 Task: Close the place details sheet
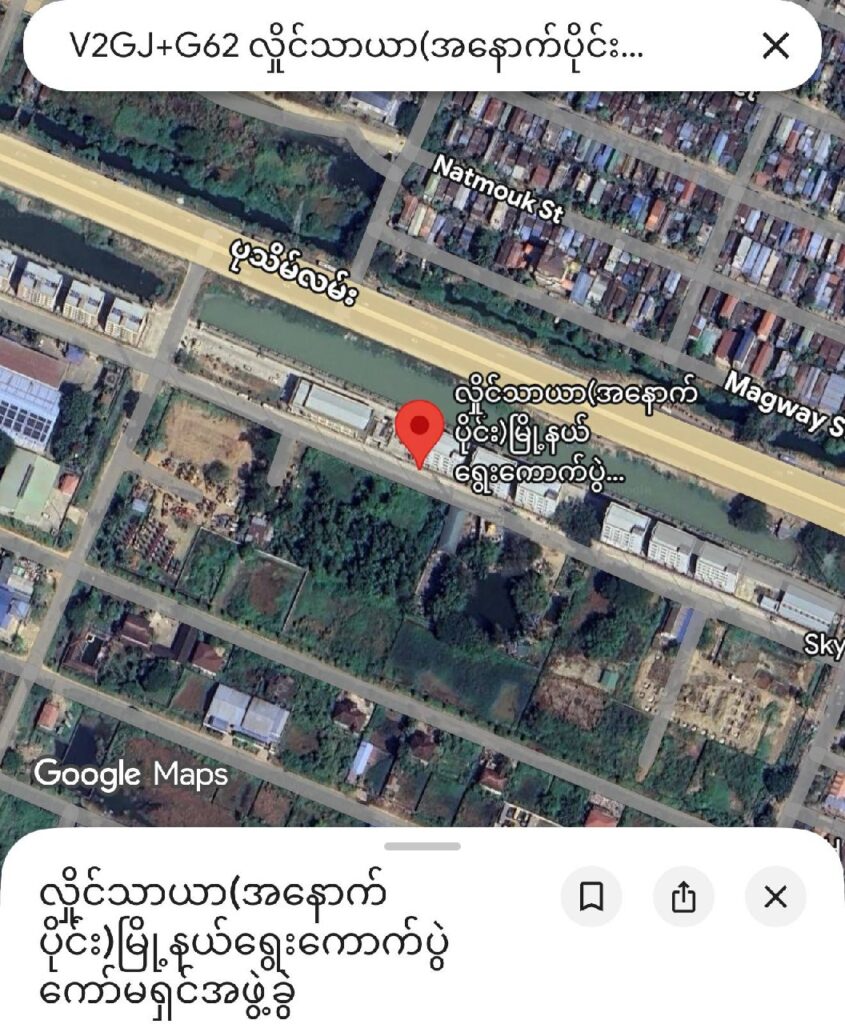pyautogui.click(x=776, y=897)
